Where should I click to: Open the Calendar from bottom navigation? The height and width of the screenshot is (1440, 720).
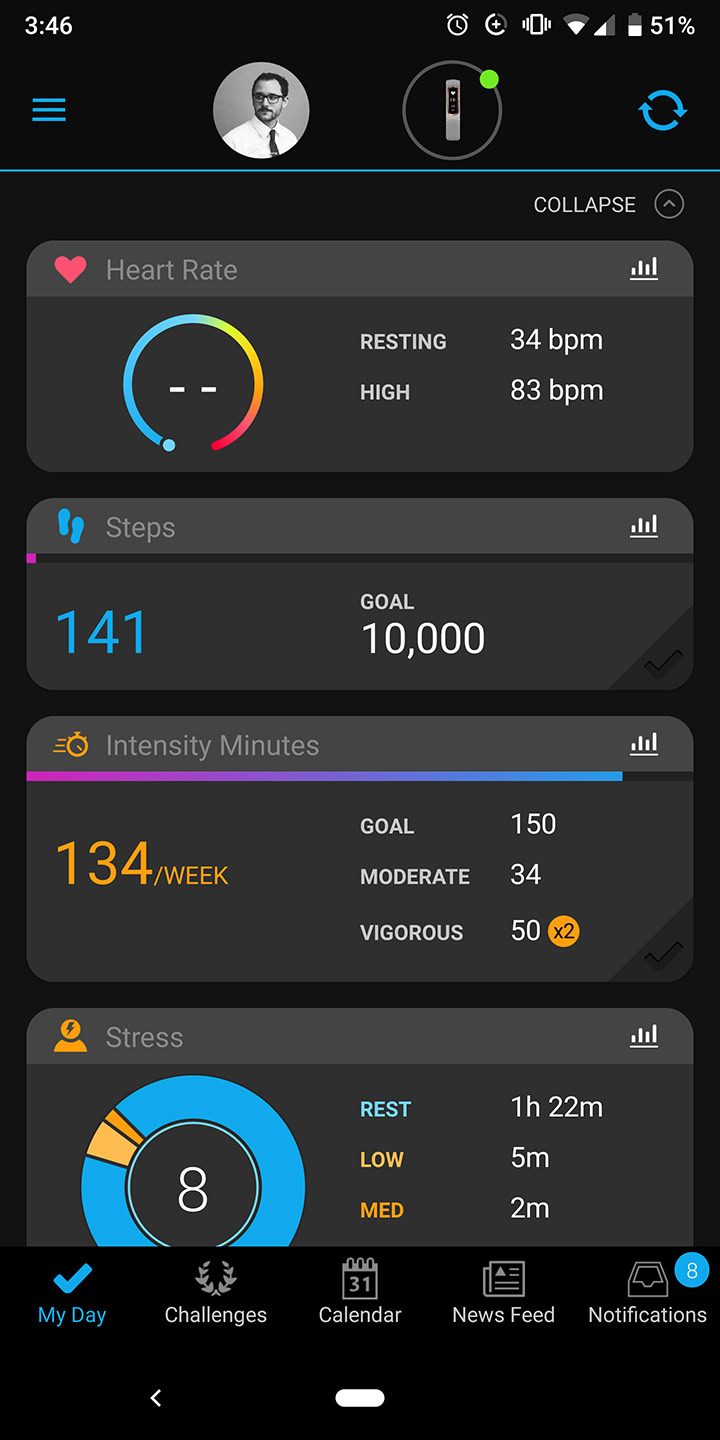click(360, 1292)
